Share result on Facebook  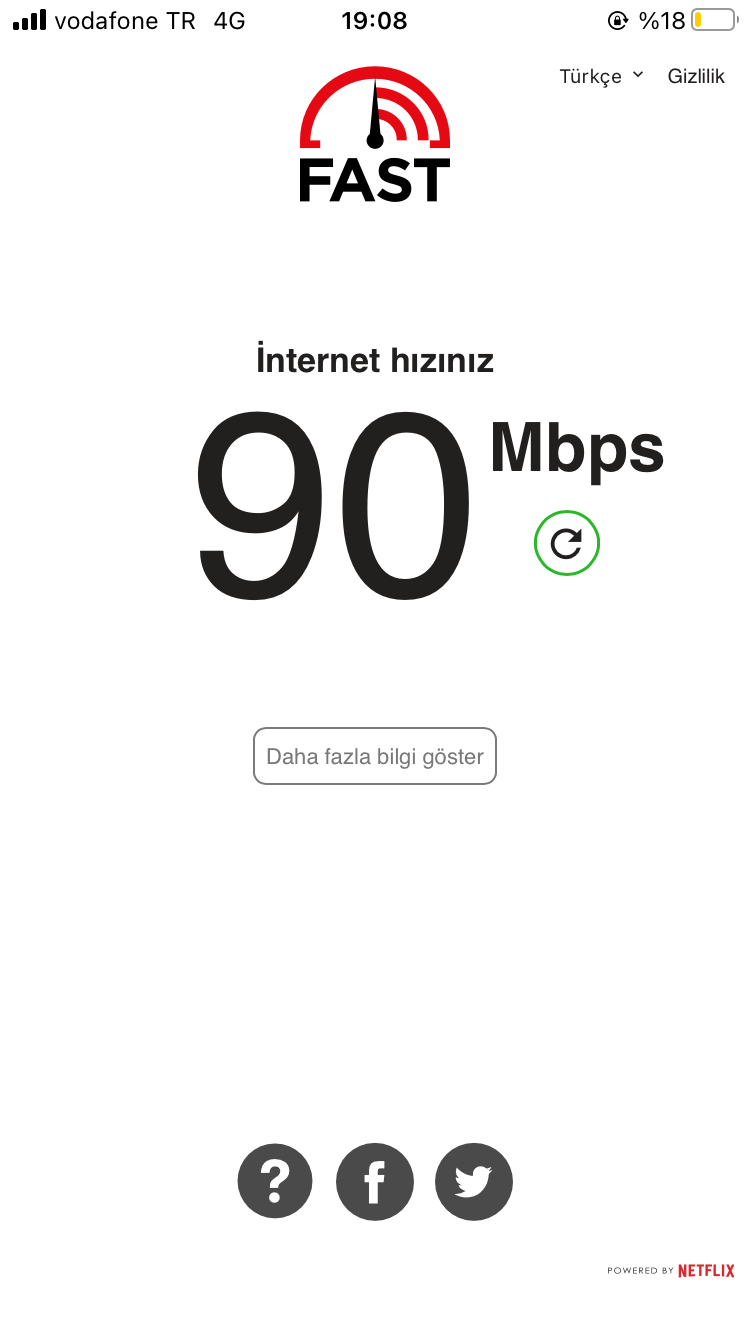coord(375,1182)
